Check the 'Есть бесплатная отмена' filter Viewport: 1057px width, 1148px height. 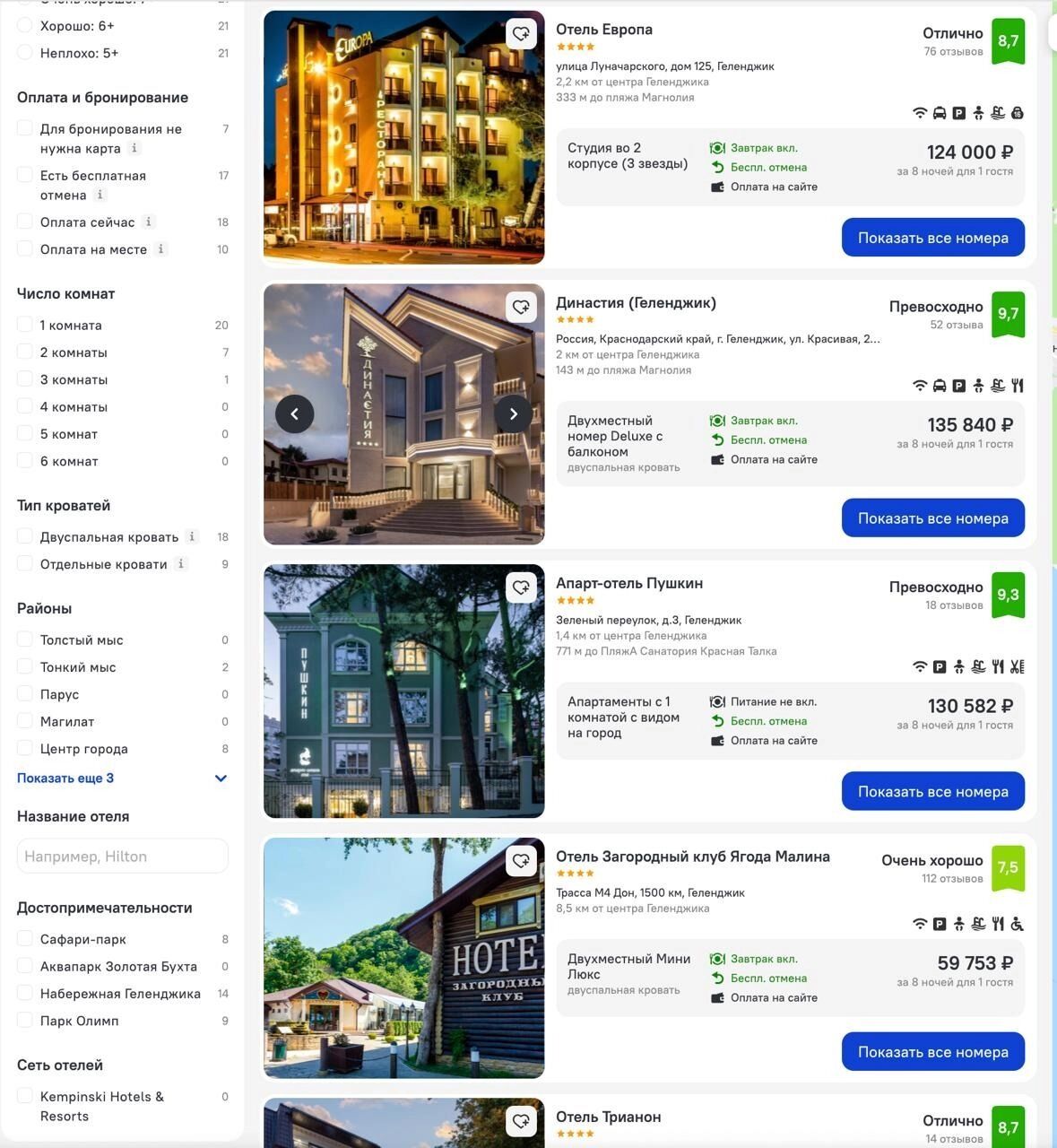coord(25,175)
